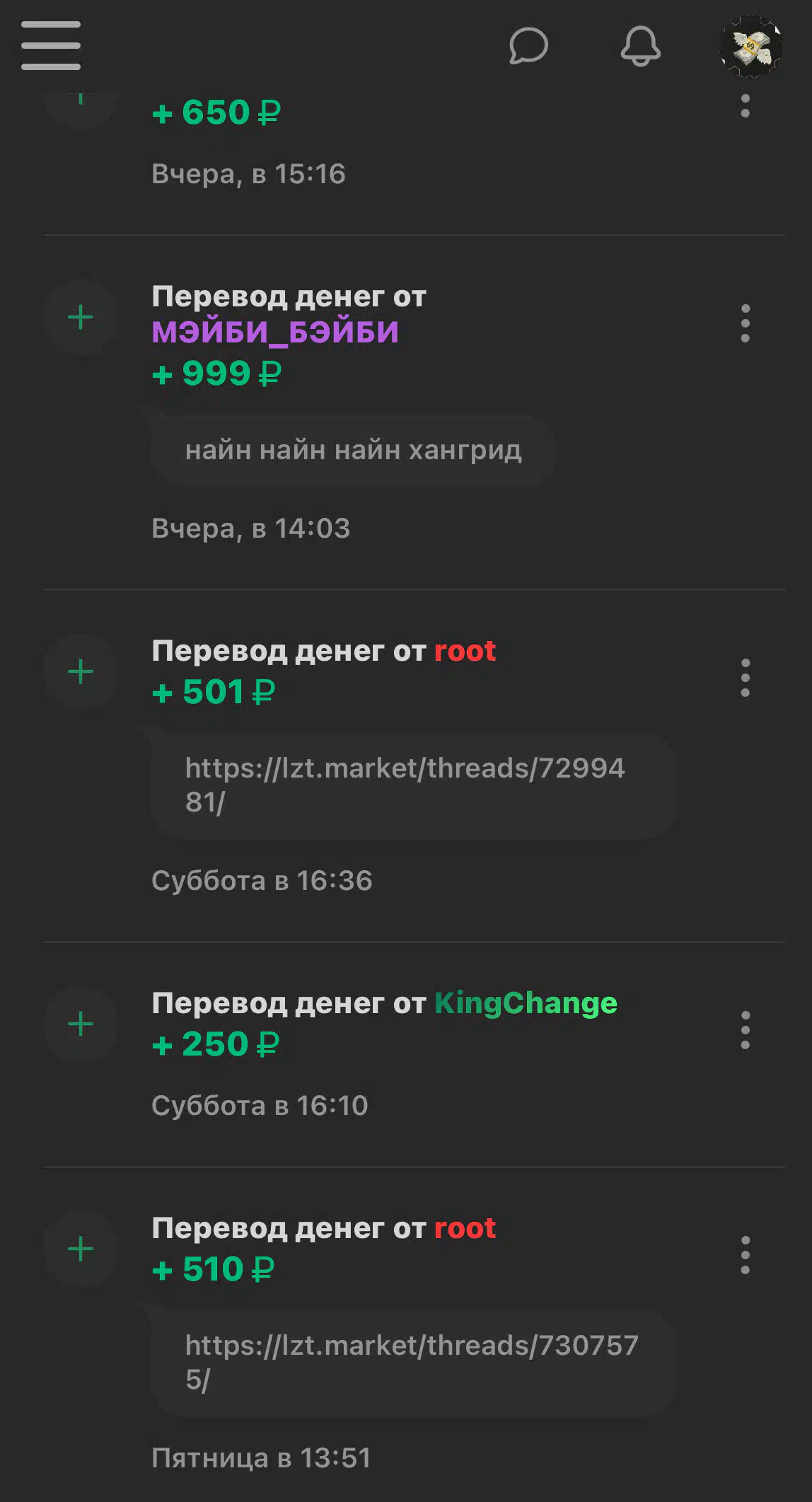Open options for the +510 ₽ transfer
812x1502 pixels.
[745, 1255]
